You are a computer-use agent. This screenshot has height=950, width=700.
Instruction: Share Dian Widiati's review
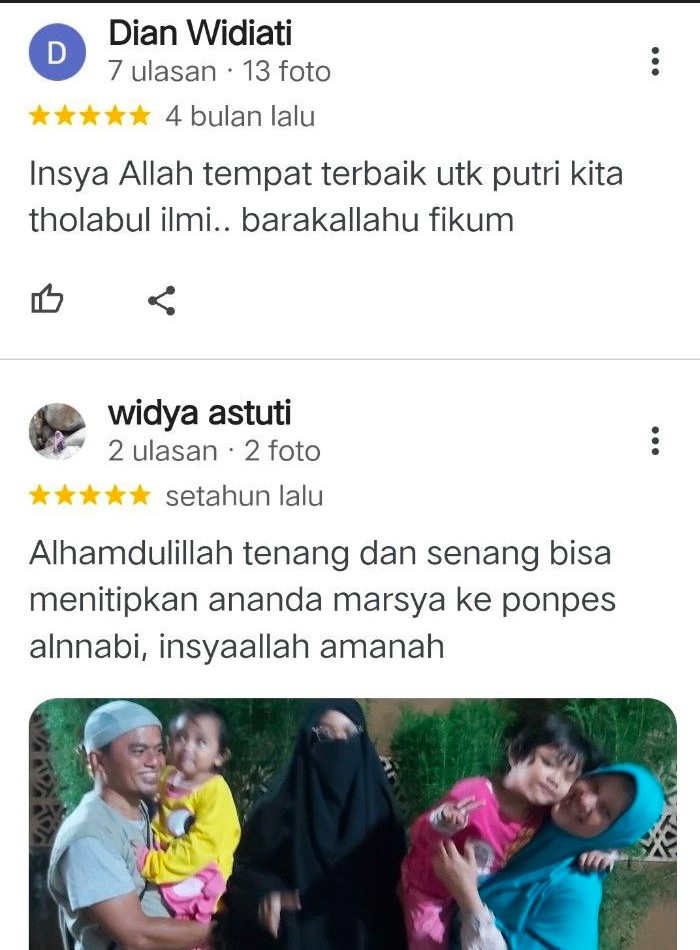(x=162, y=300)
